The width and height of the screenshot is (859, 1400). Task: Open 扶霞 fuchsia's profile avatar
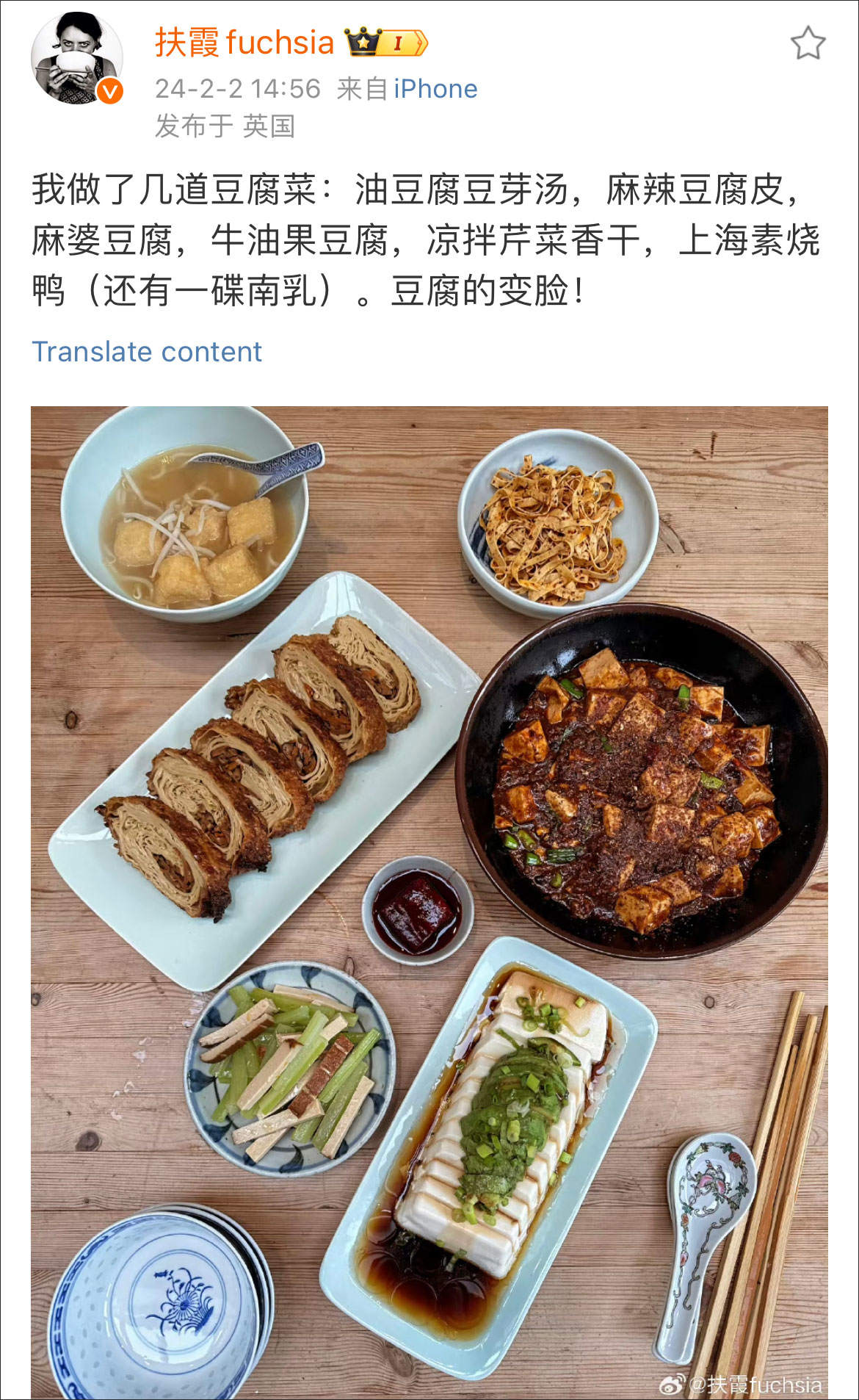(76, 58)
